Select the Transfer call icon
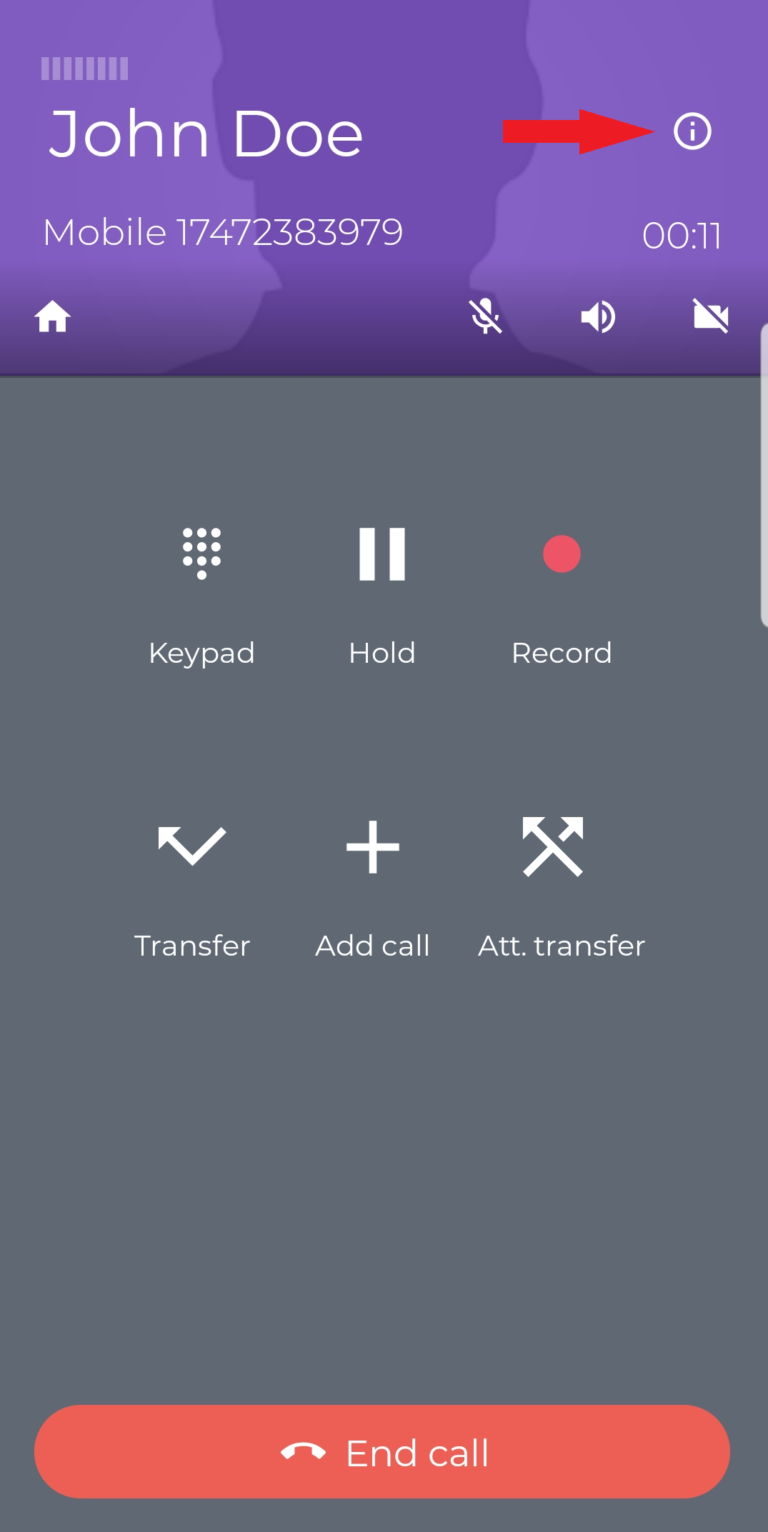 point(191,845)
